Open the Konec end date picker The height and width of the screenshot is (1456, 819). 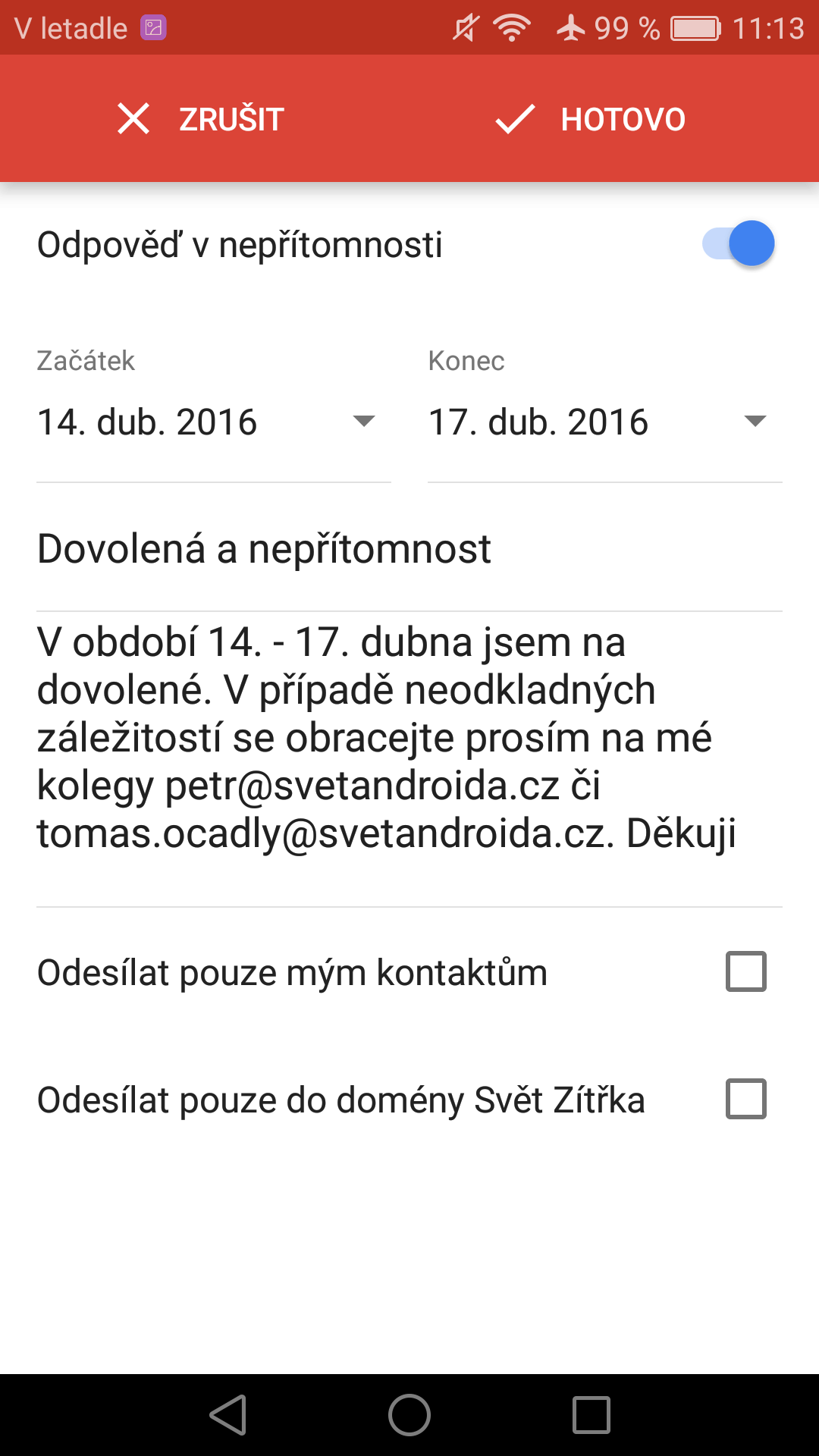click(605, 422)
